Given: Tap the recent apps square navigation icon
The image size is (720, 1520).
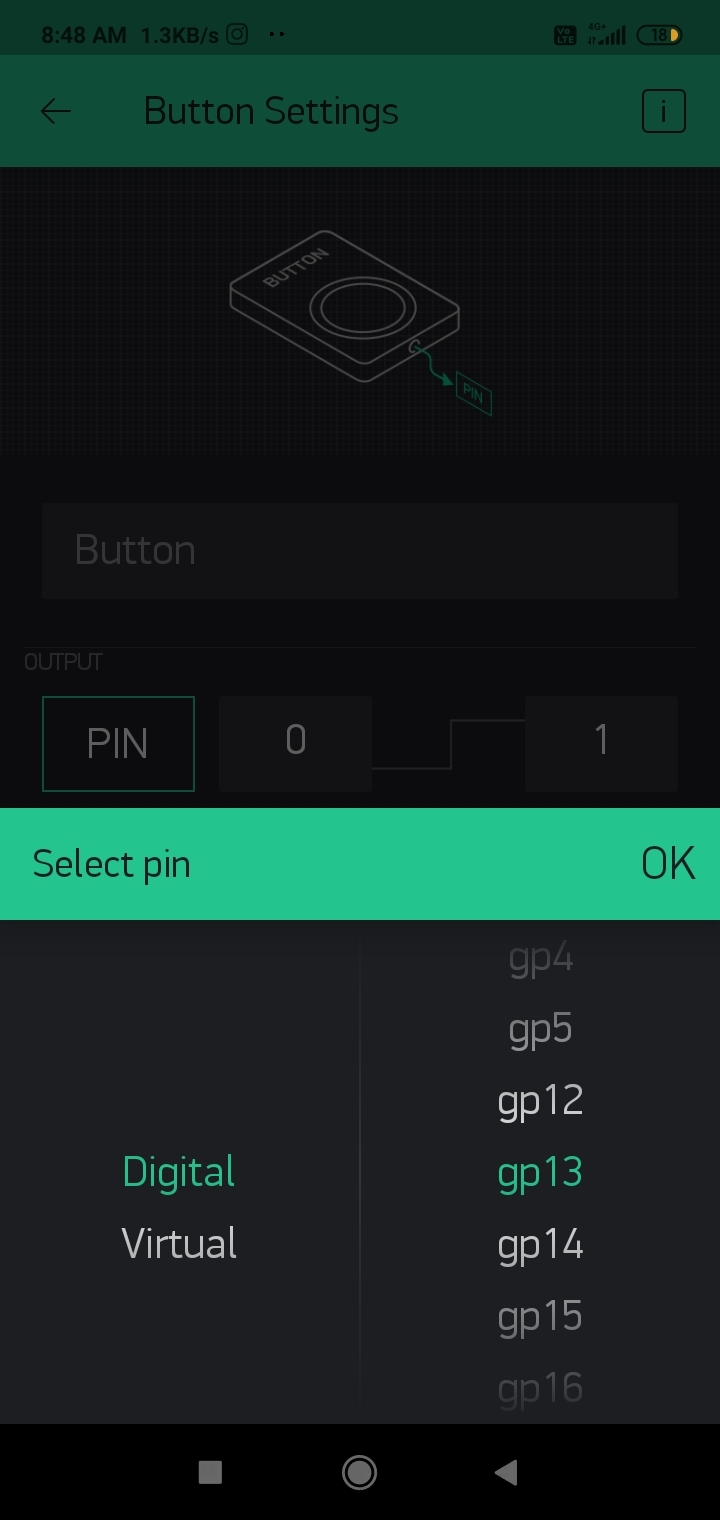Looking at the screenshot, I should coord(210,1472).
